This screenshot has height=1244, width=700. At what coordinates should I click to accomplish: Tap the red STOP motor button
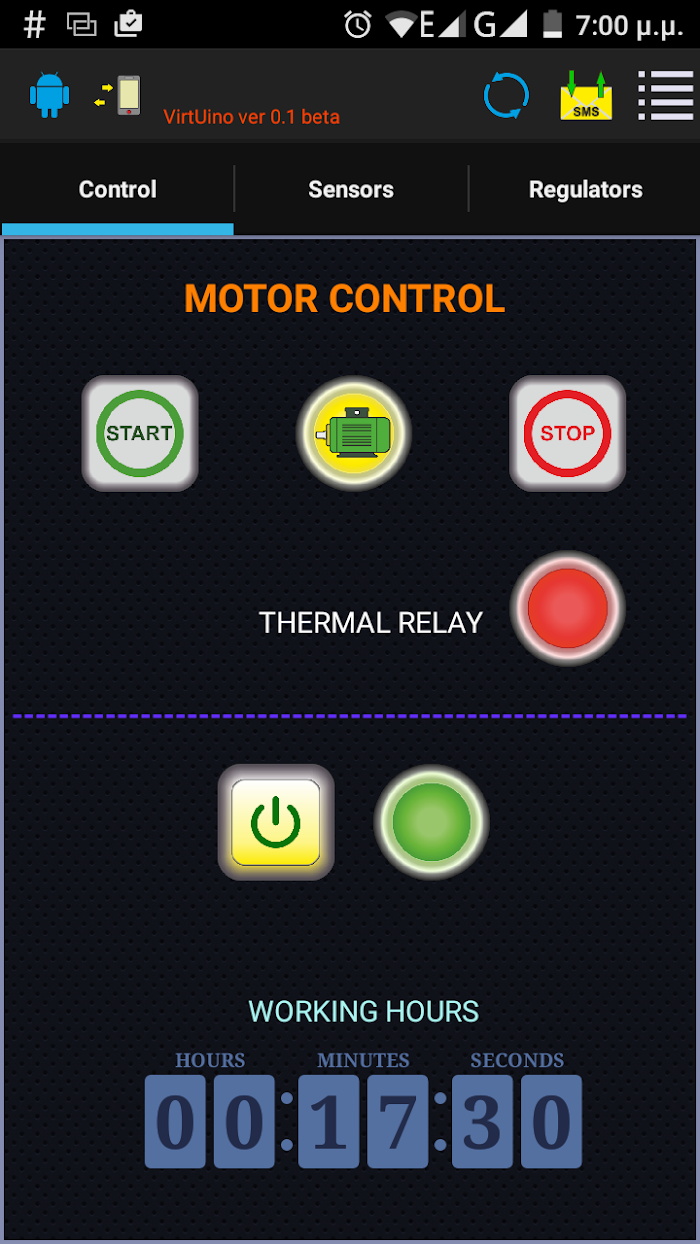point(567,433)
